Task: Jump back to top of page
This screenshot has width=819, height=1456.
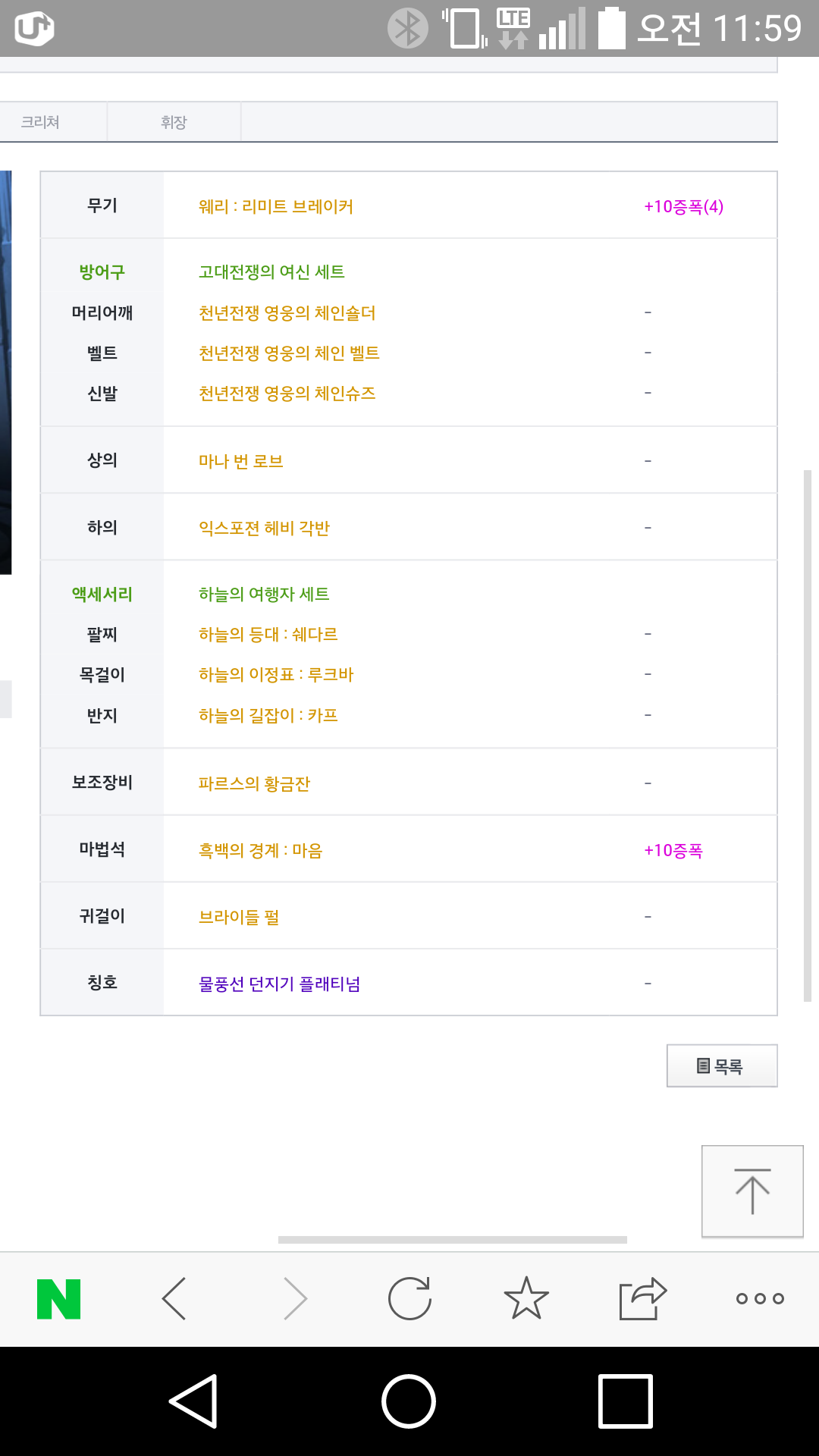Action: coord(752,1191)
